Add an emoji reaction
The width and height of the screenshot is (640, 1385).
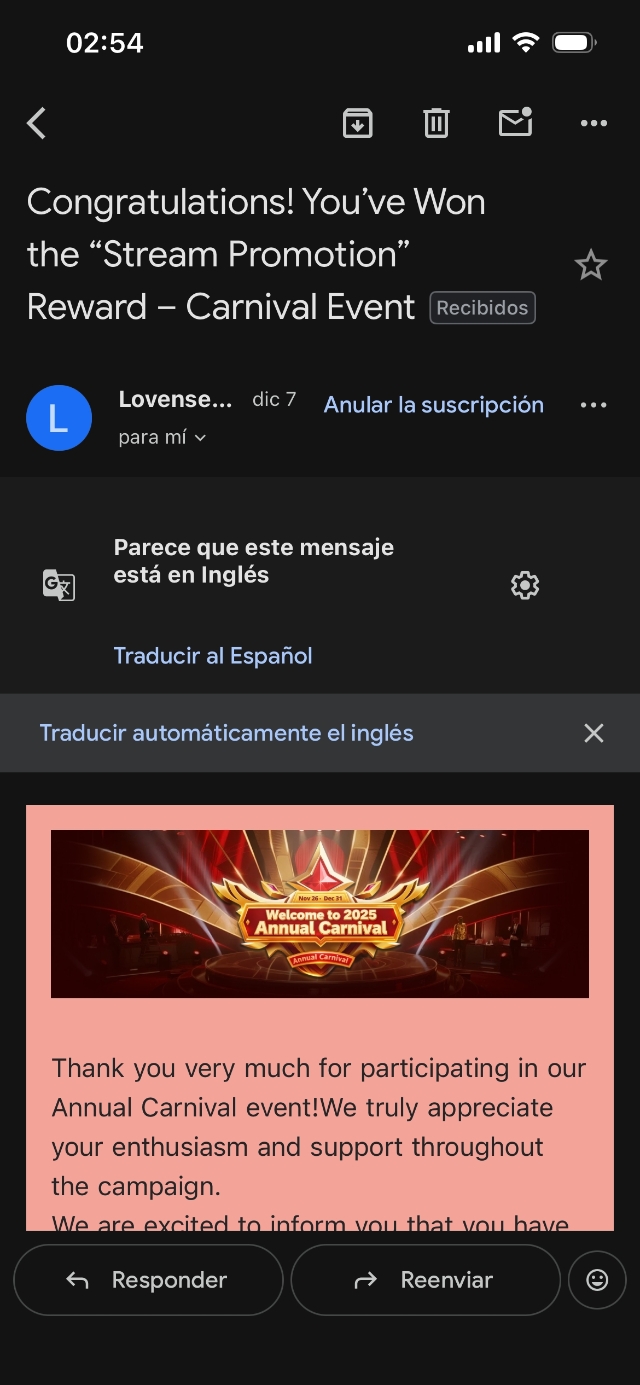[x=597, y=1280]
